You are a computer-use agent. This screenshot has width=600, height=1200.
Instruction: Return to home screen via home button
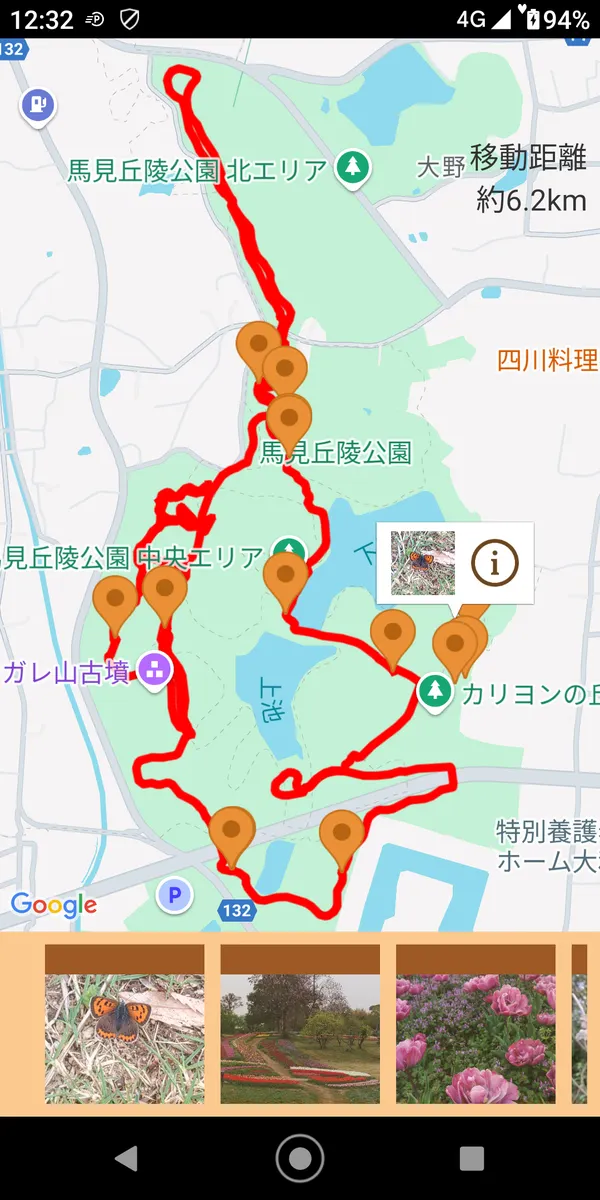(300, 1158)
